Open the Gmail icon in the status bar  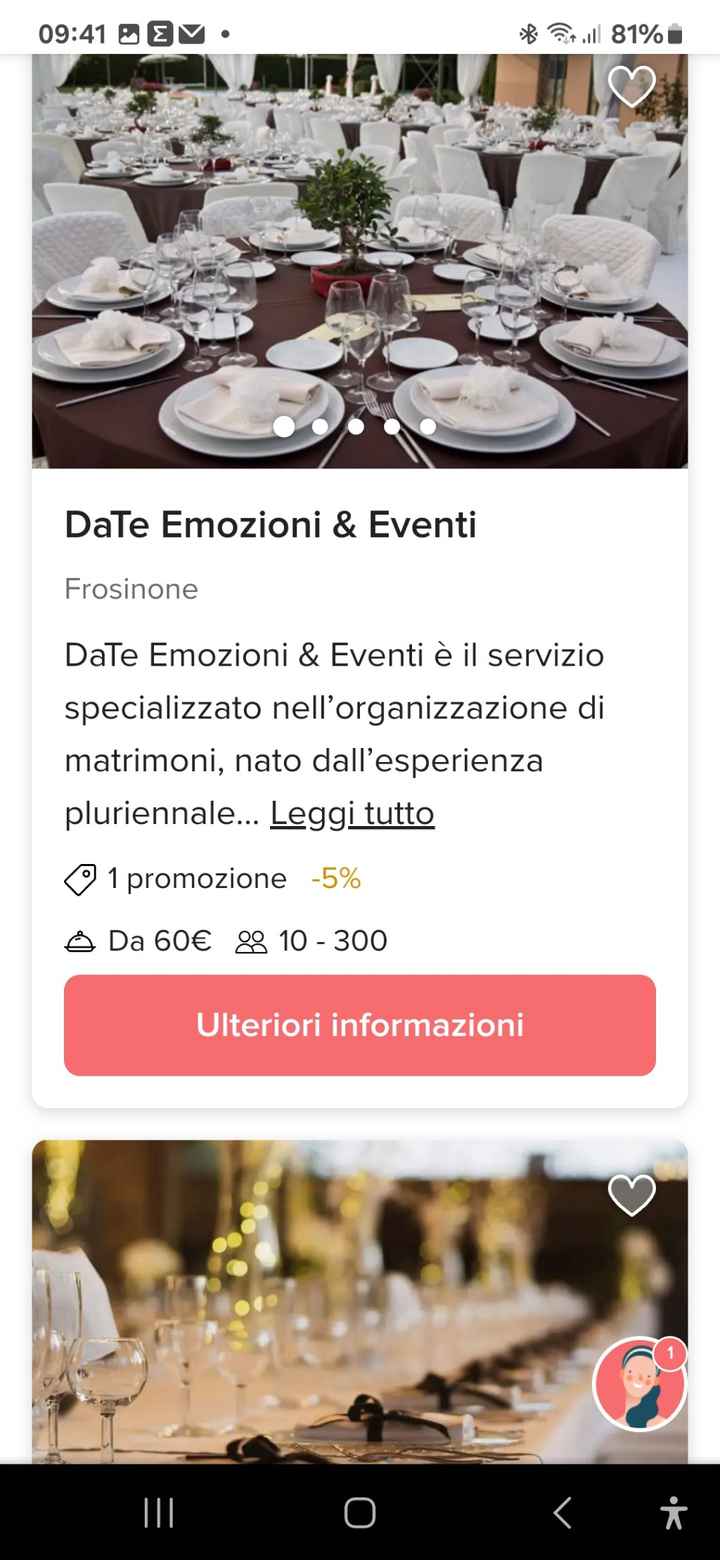coord(190,33)
